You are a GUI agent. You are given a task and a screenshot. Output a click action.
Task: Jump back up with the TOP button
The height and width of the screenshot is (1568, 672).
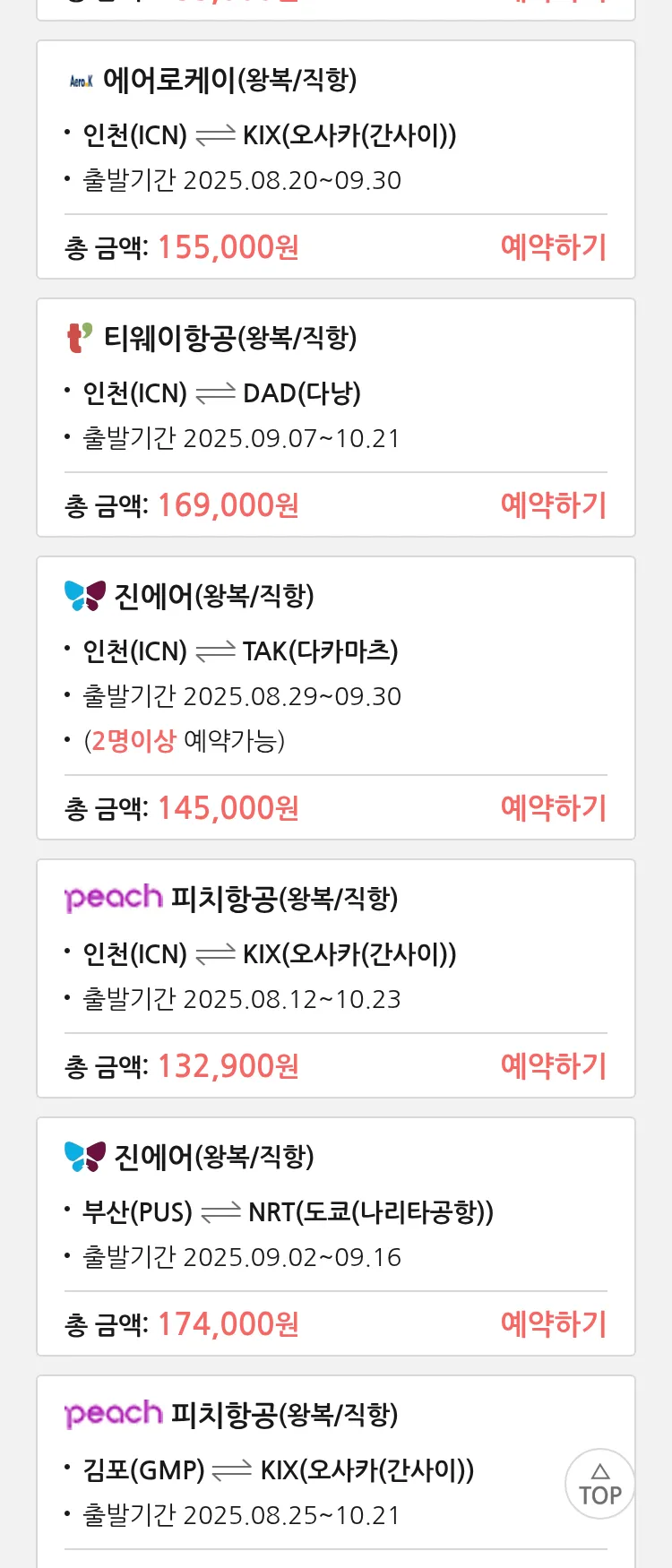[x=599, y=1484]
